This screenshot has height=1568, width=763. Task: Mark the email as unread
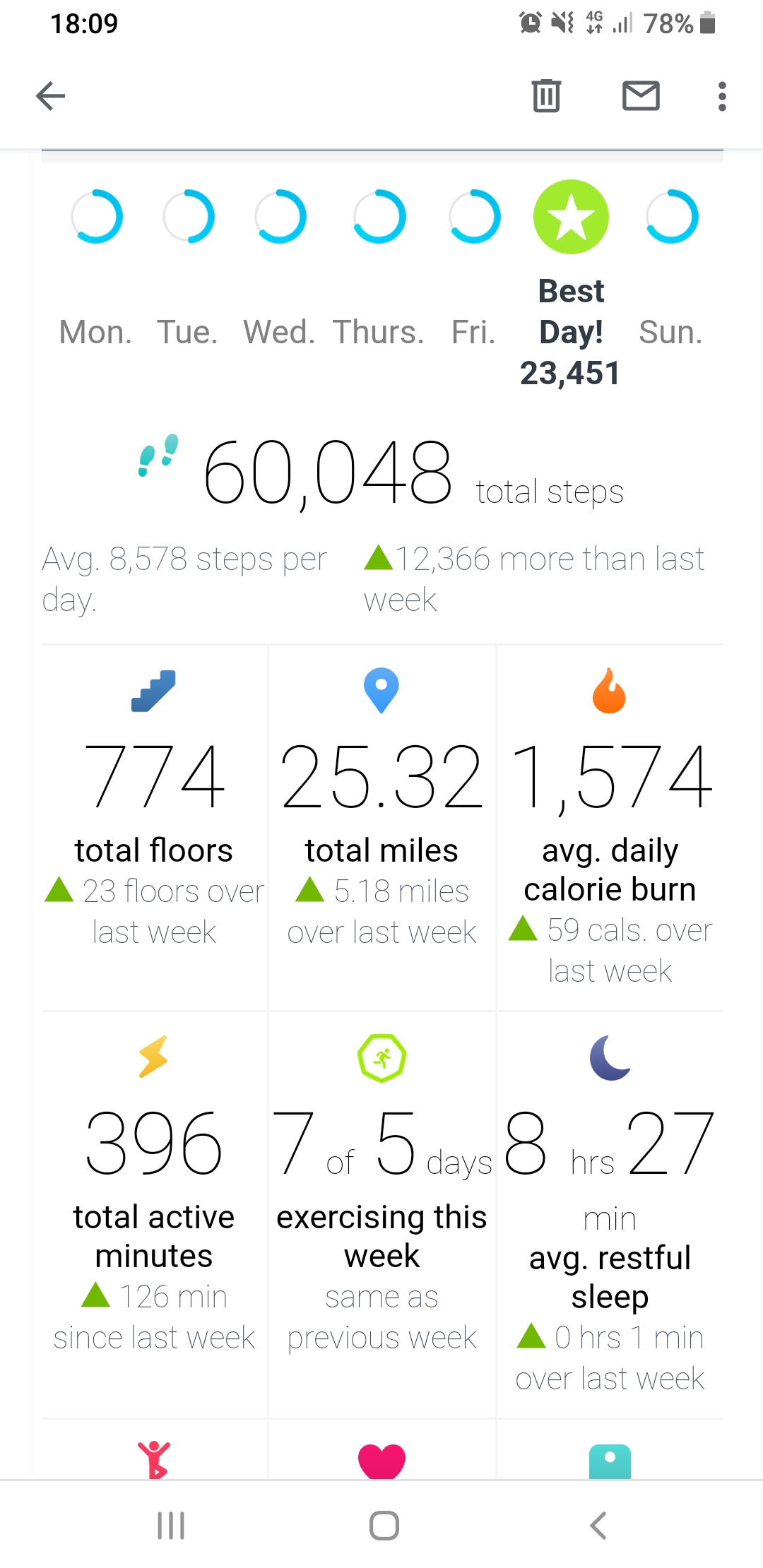coord(641,96)
